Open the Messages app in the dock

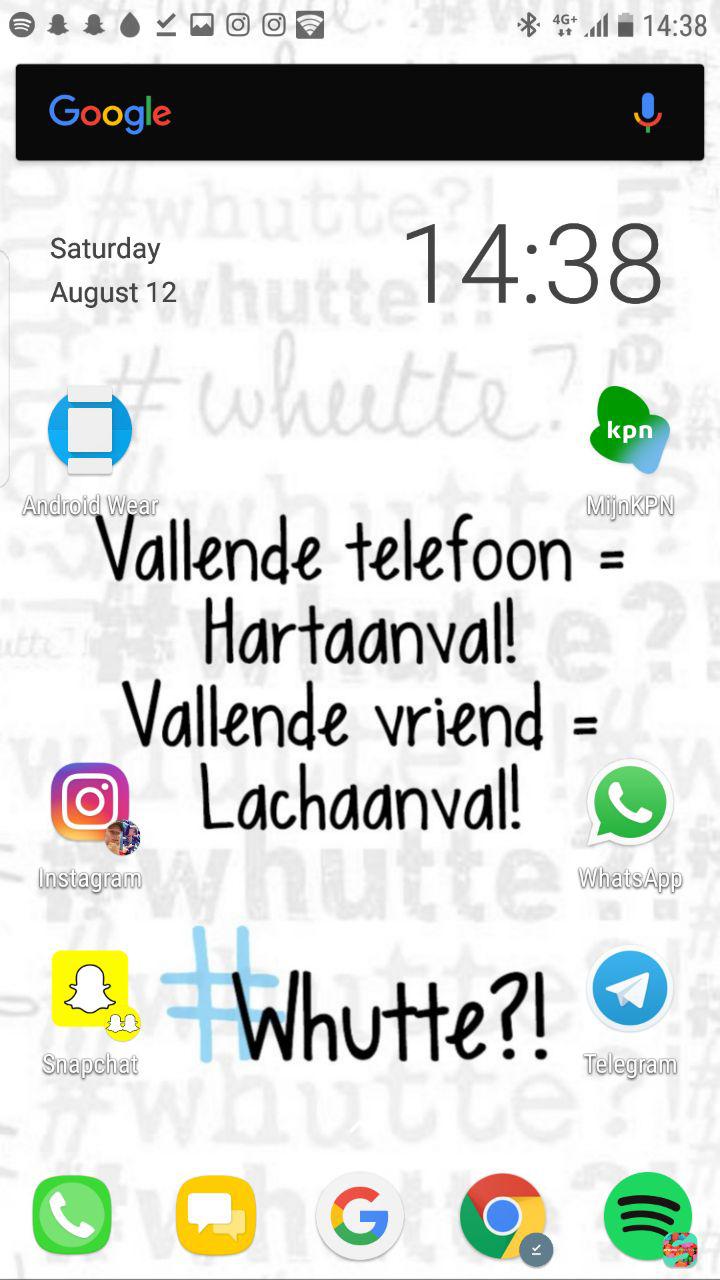coord(216,1215)
